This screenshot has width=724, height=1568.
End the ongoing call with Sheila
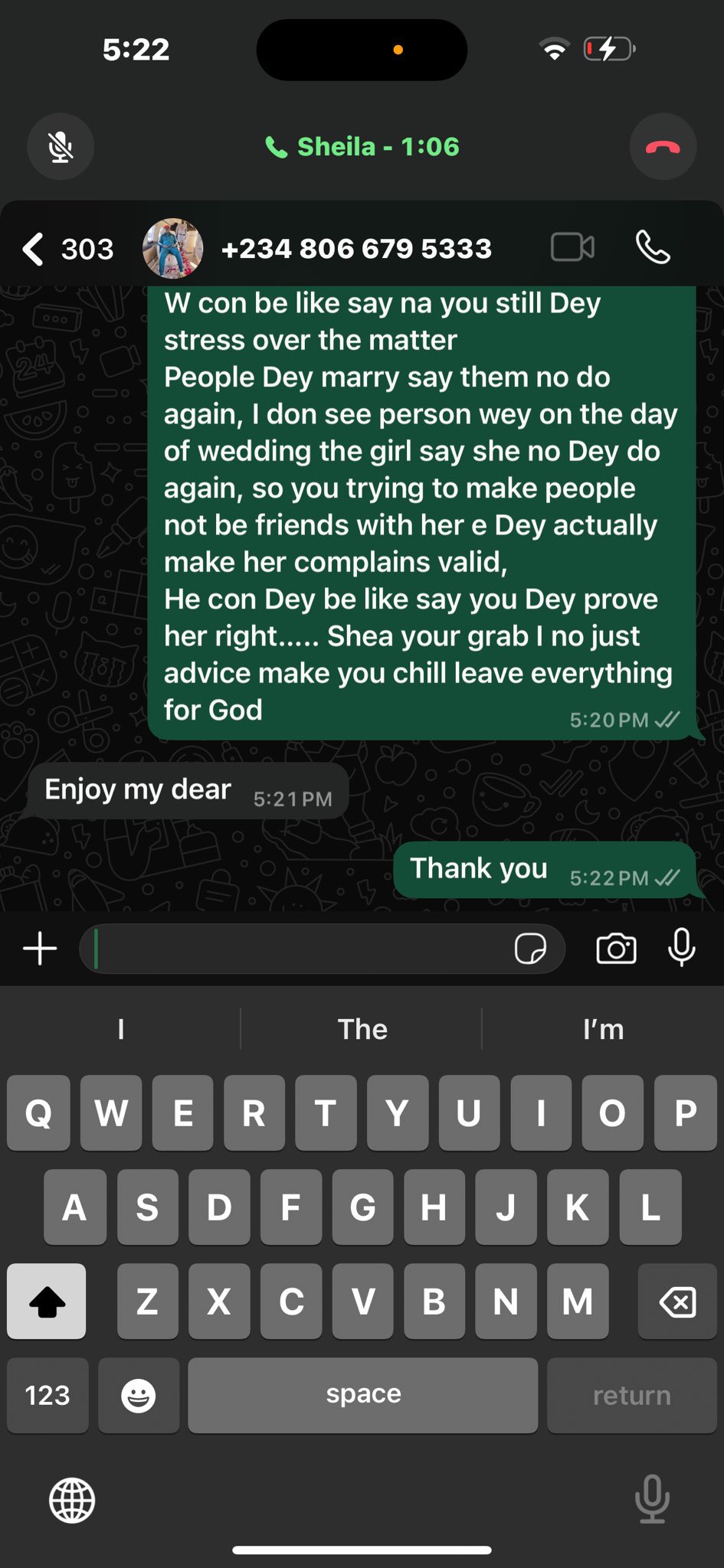click(663, 146)
